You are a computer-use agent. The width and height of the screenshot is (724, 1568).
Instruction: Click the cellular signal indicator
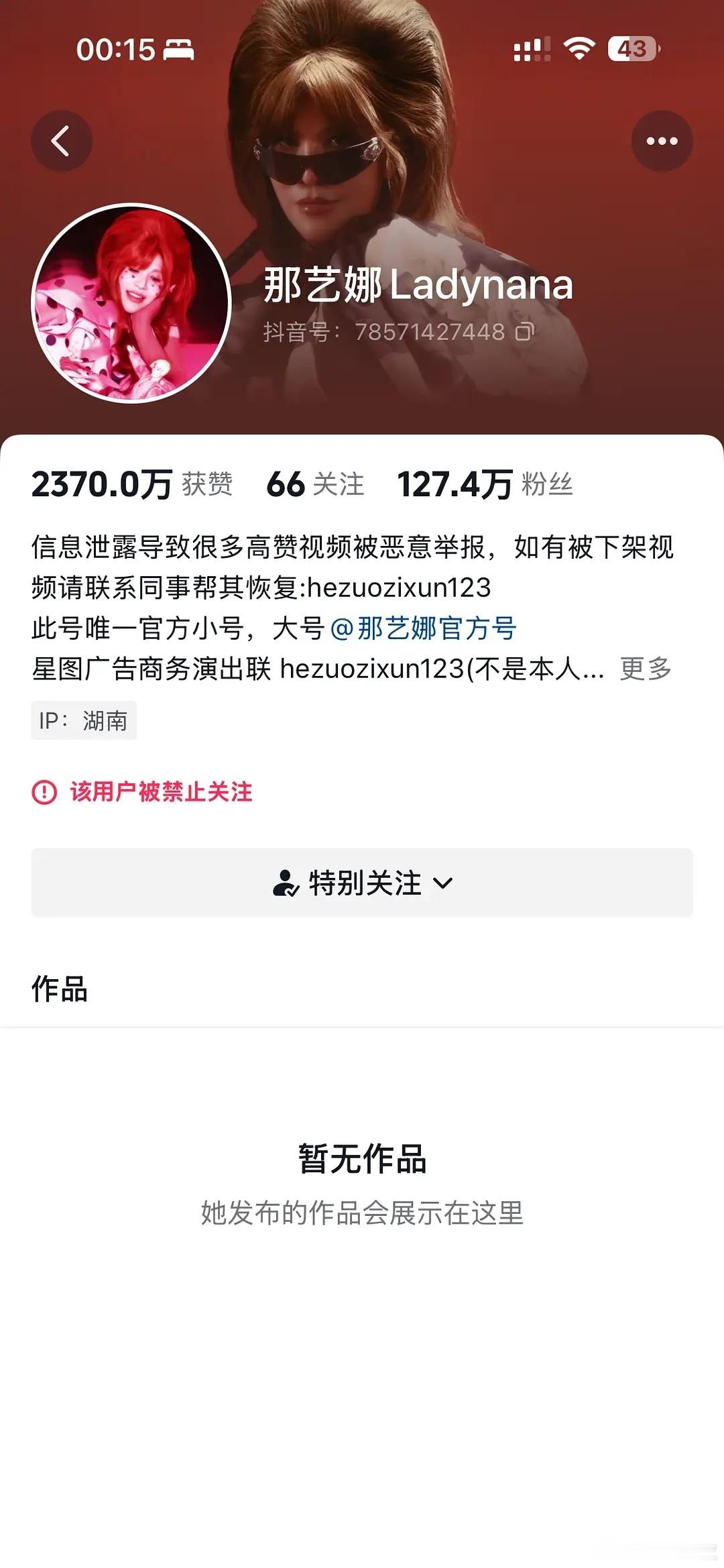coord(532,48)
